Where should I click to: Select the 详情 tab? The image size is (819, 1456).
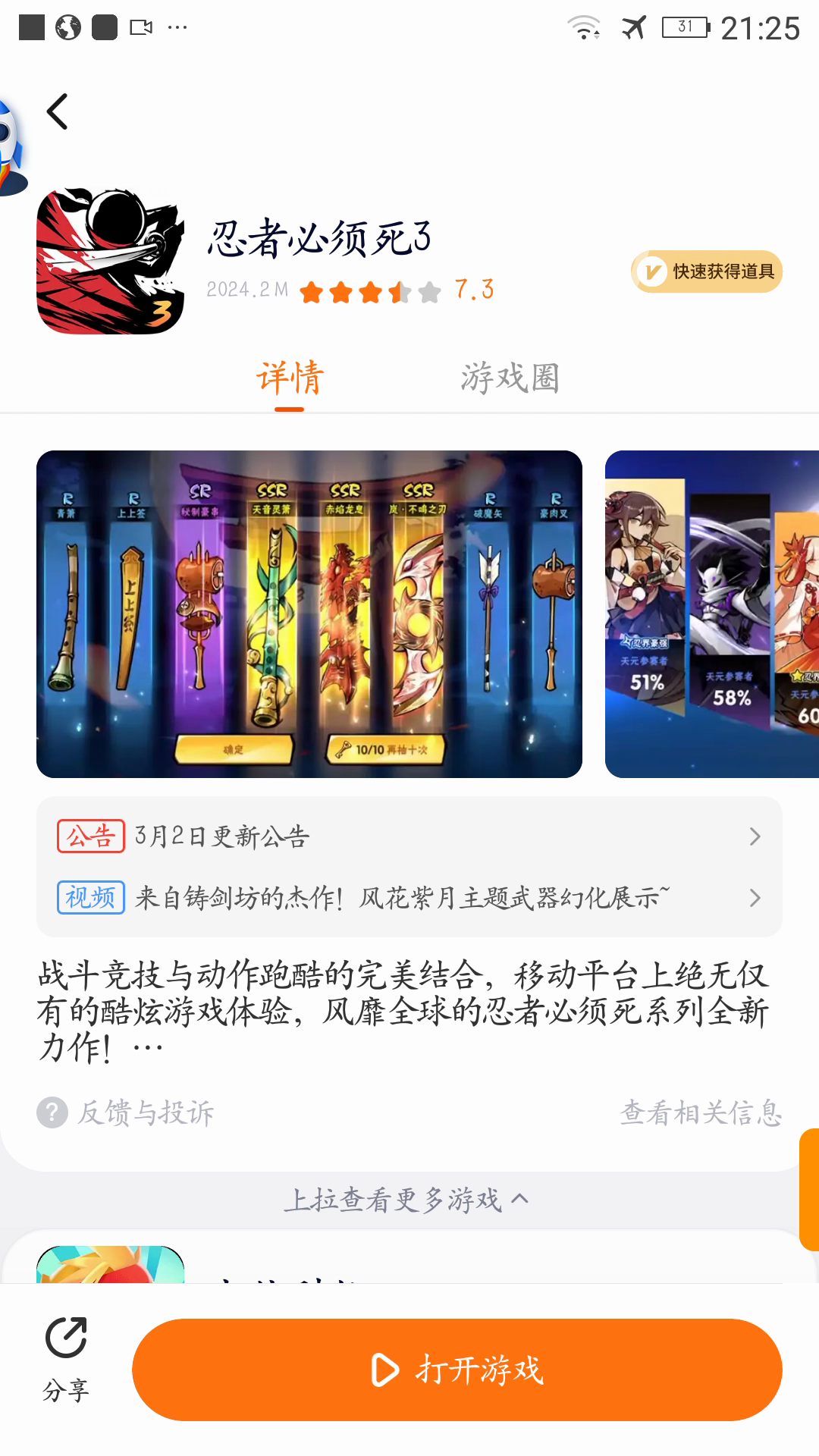[x=290, y=378]
